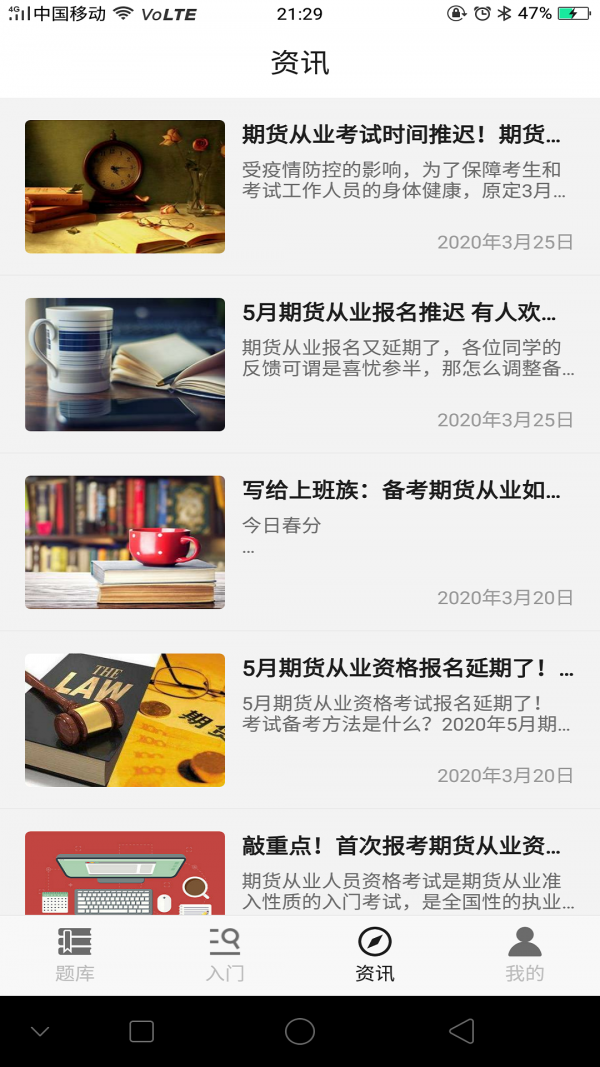Open the 我的 profile tab
The width and height of the screenshot is (600, 1067).
(x=525, y=955)
